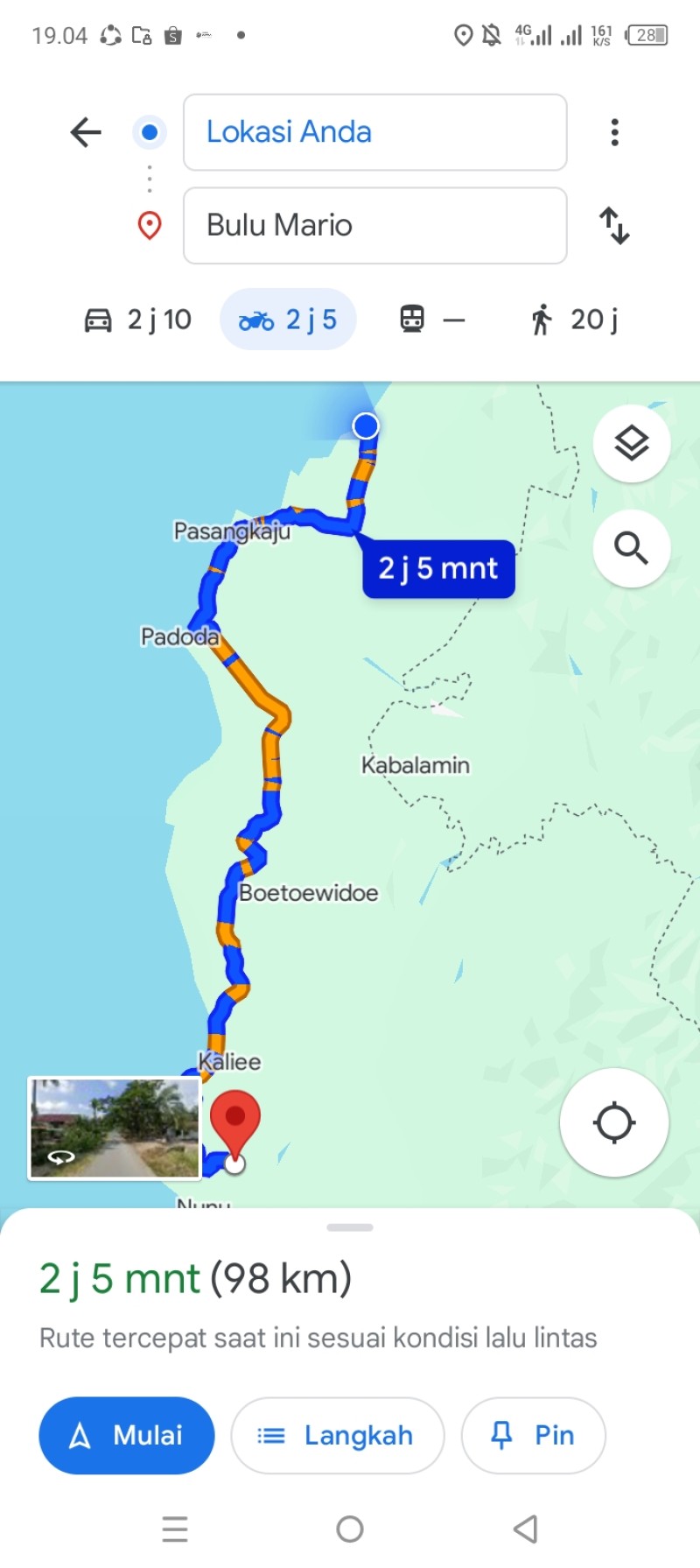Open the map layers button
Screen dimensions: 700x1568
click(632, 444)
